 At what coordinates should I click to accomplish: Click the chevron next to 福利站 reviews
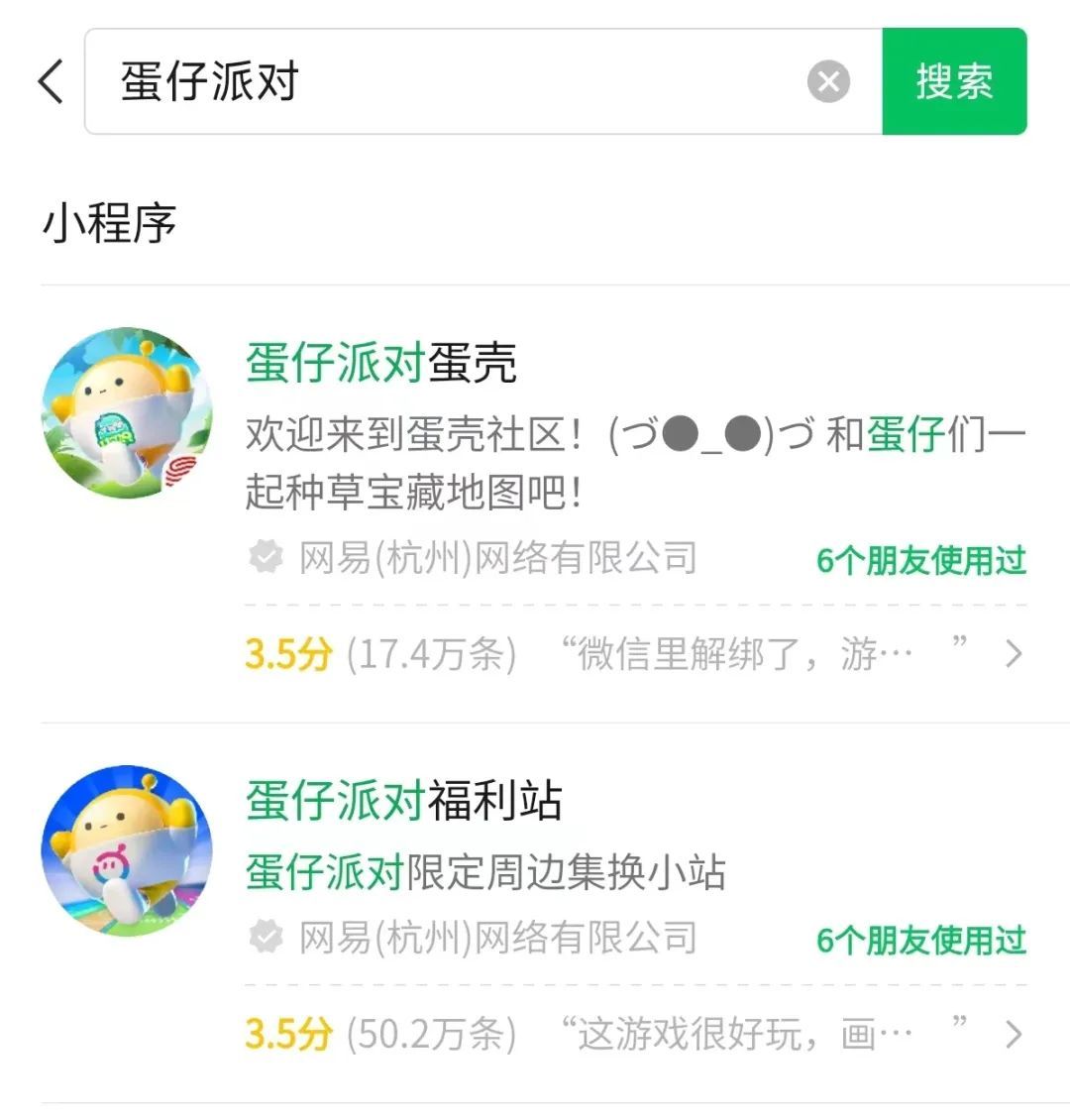pyautogui.click(x=1013, y=1033)
